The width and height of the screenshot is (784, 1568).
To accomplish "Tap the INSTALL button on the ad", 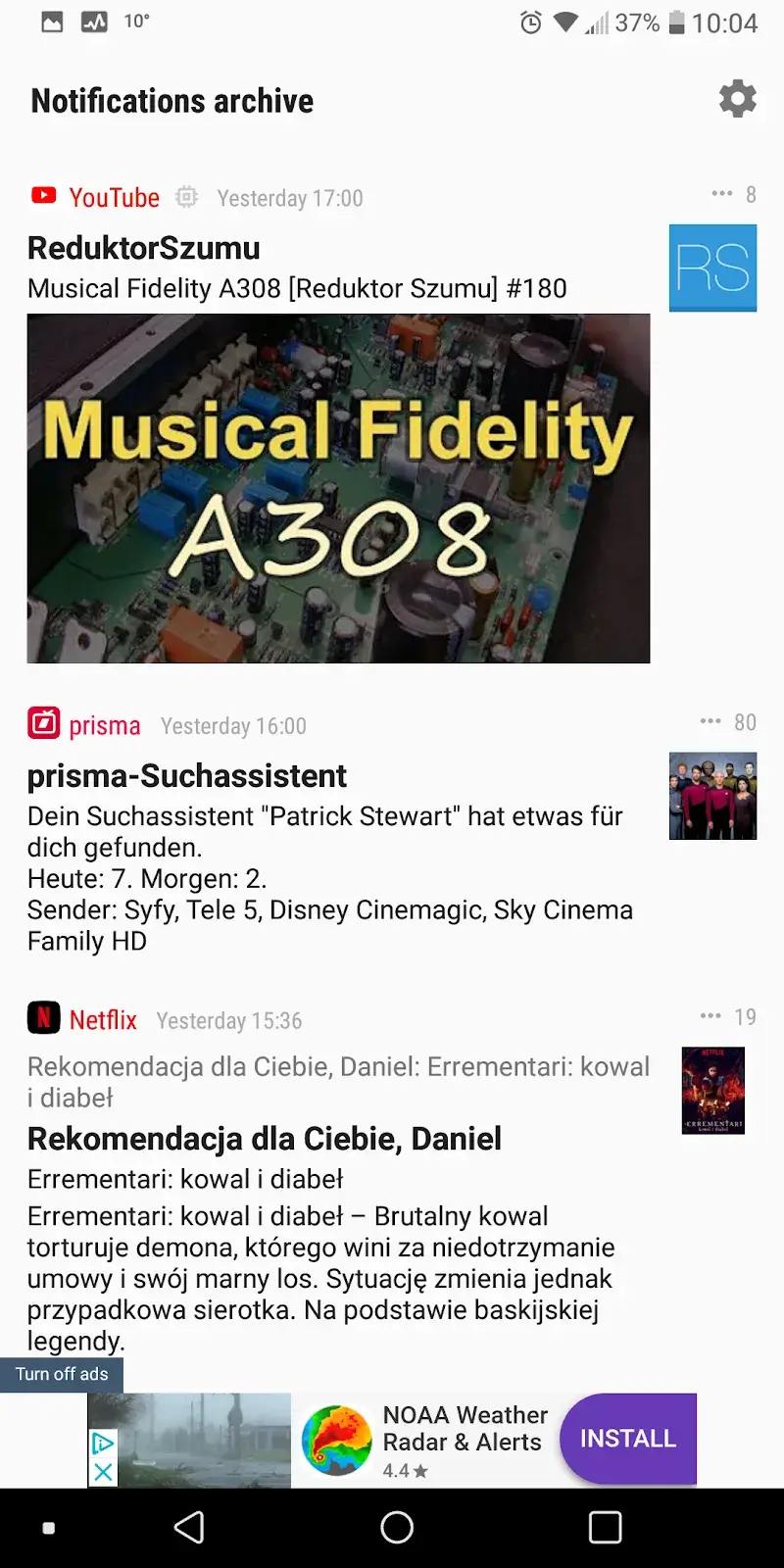I will [627, 1438].
